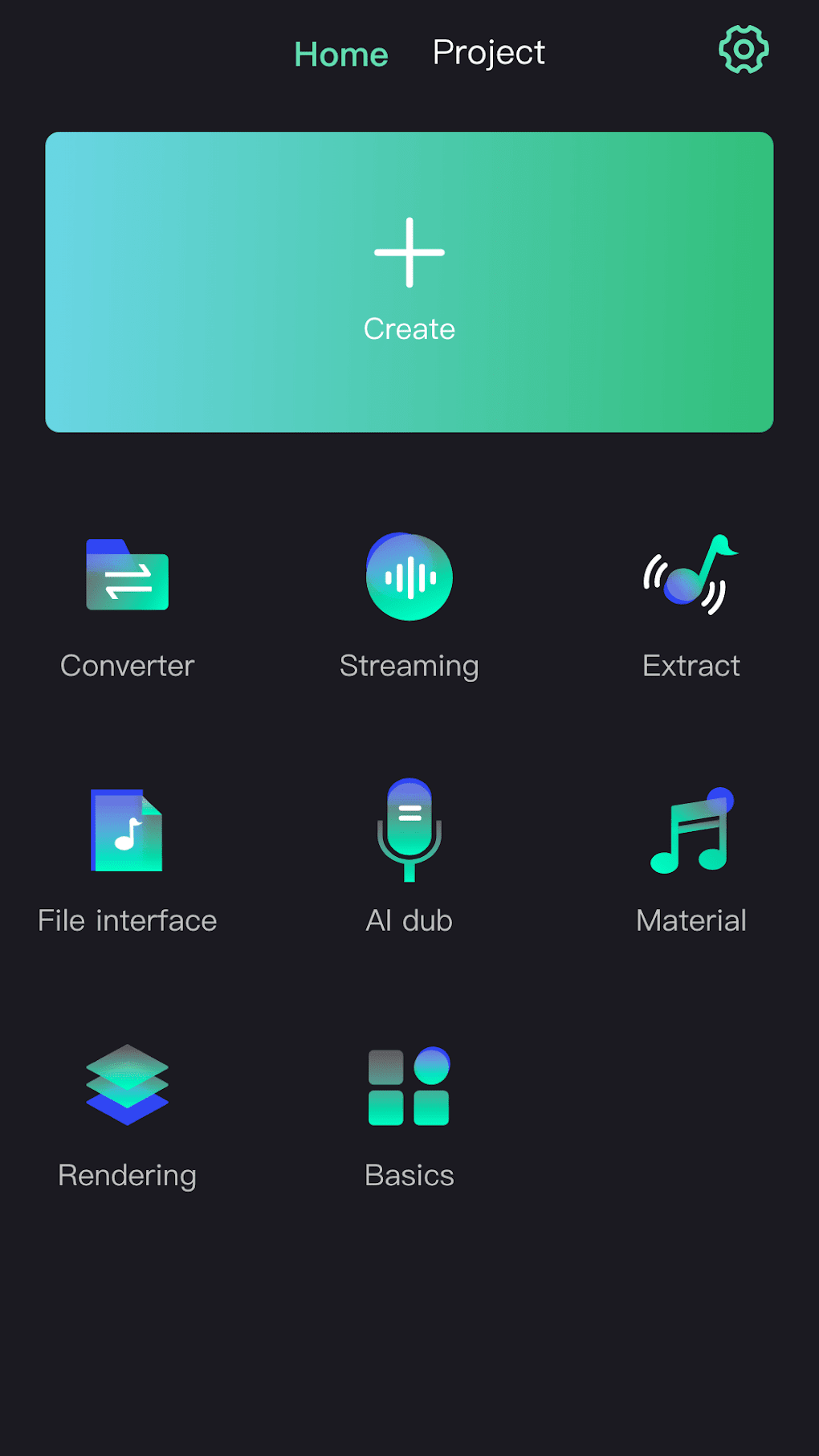This screenshot has width=819, height=1456.
Task: Open the Basics section
Action: (x=409, y=1117)
